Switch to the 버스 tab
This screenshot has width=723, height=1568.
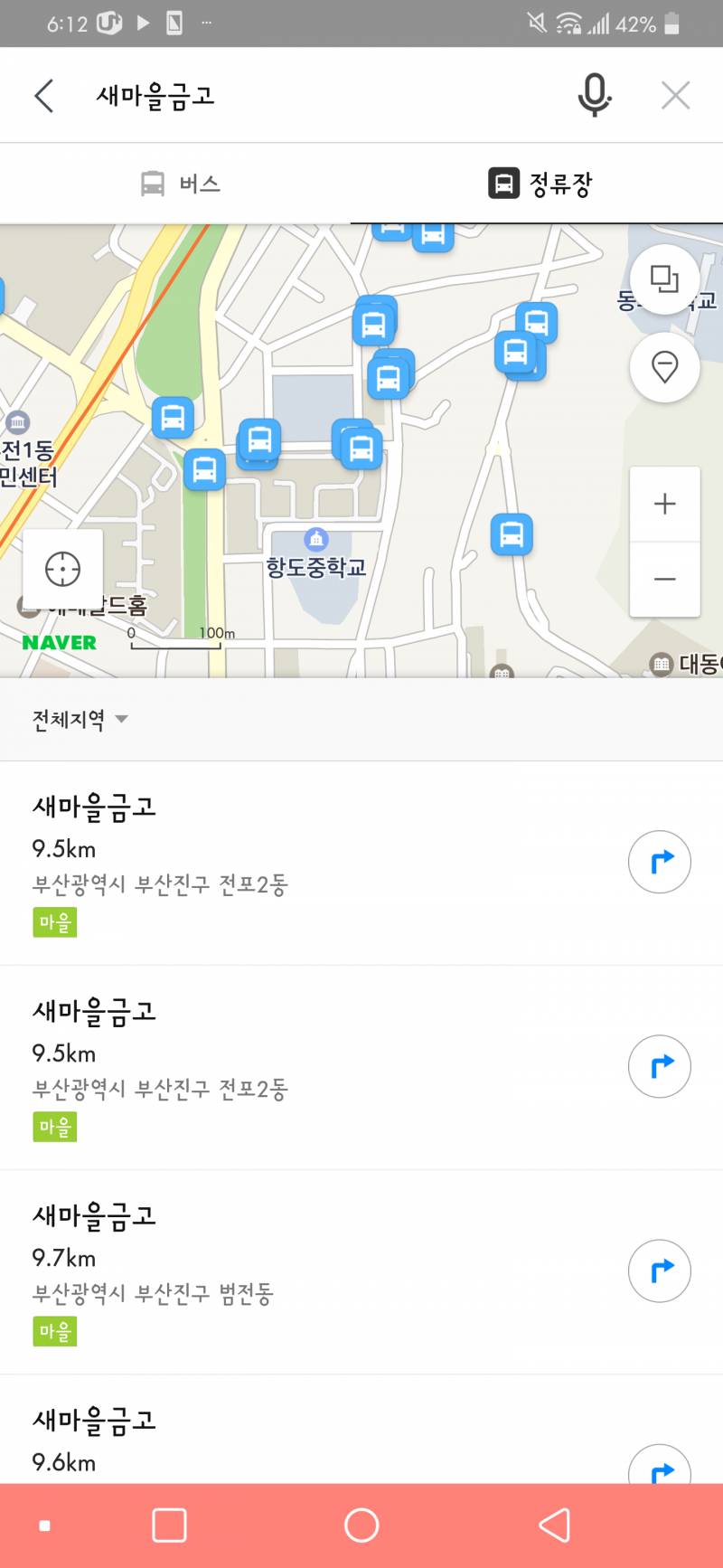(181, 183)
